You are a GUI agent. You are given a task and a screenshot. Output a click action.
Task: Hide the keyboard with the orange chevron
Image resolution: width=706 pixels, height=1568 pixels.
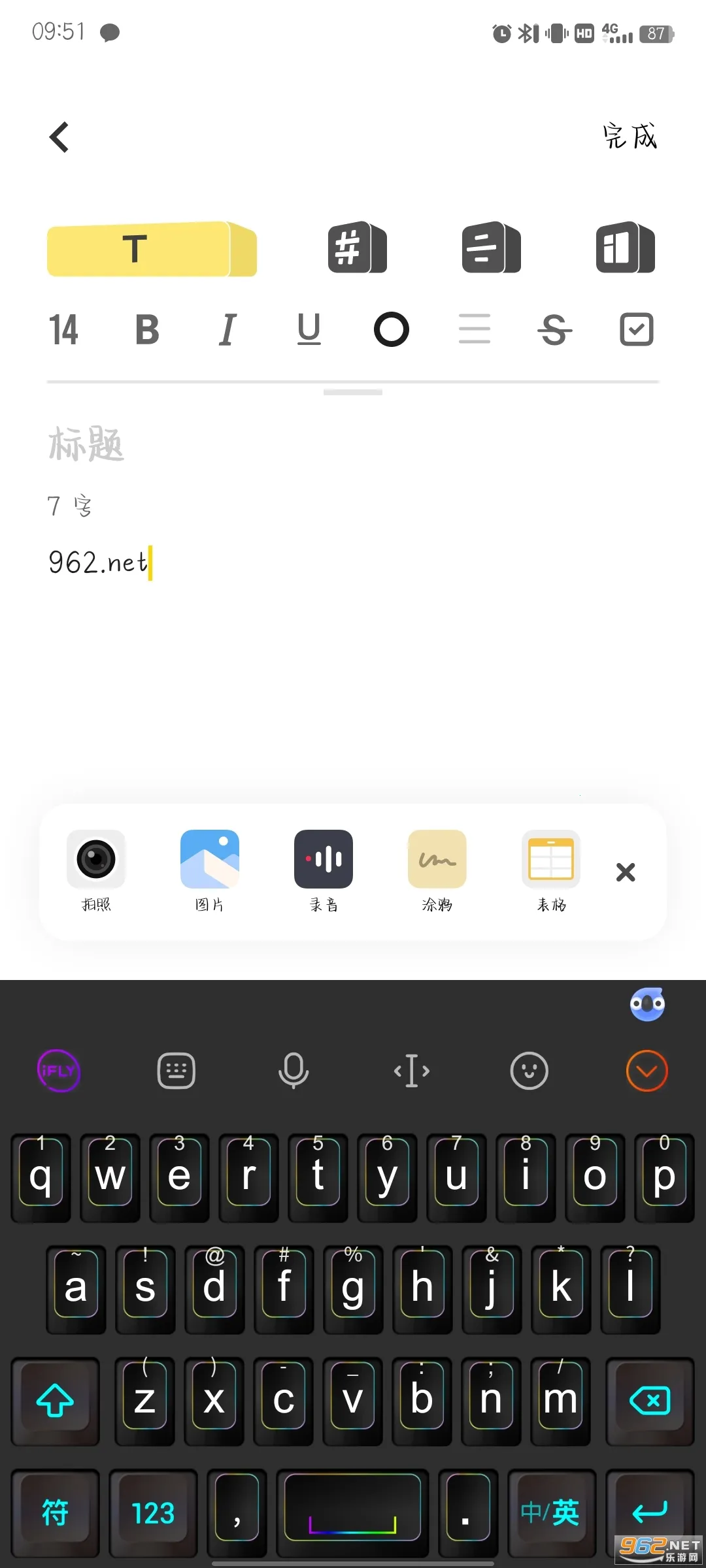(647, 1071)
